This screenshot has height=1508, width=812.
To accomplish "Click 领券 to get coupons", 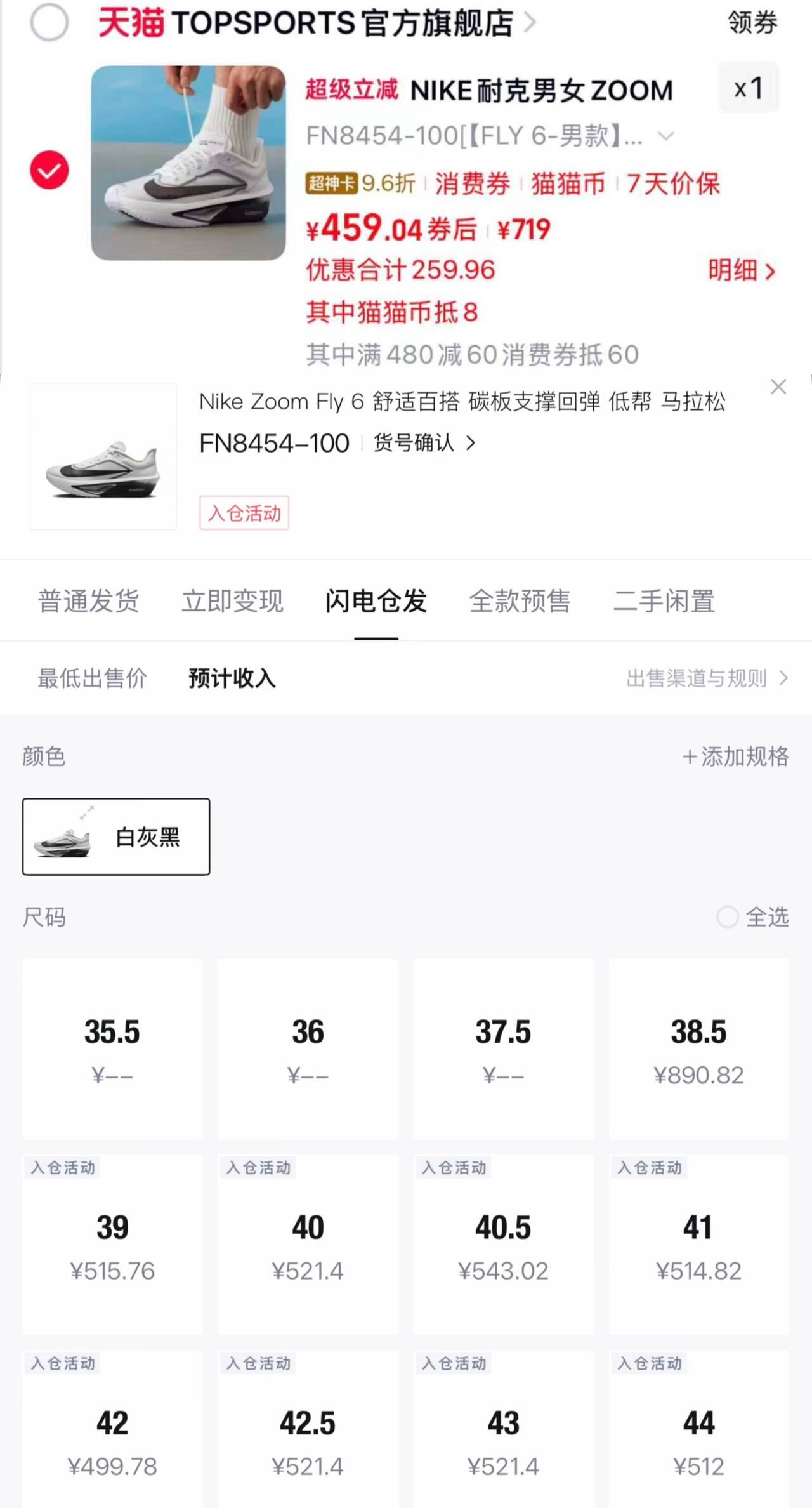I will click(x=751, y=22).
